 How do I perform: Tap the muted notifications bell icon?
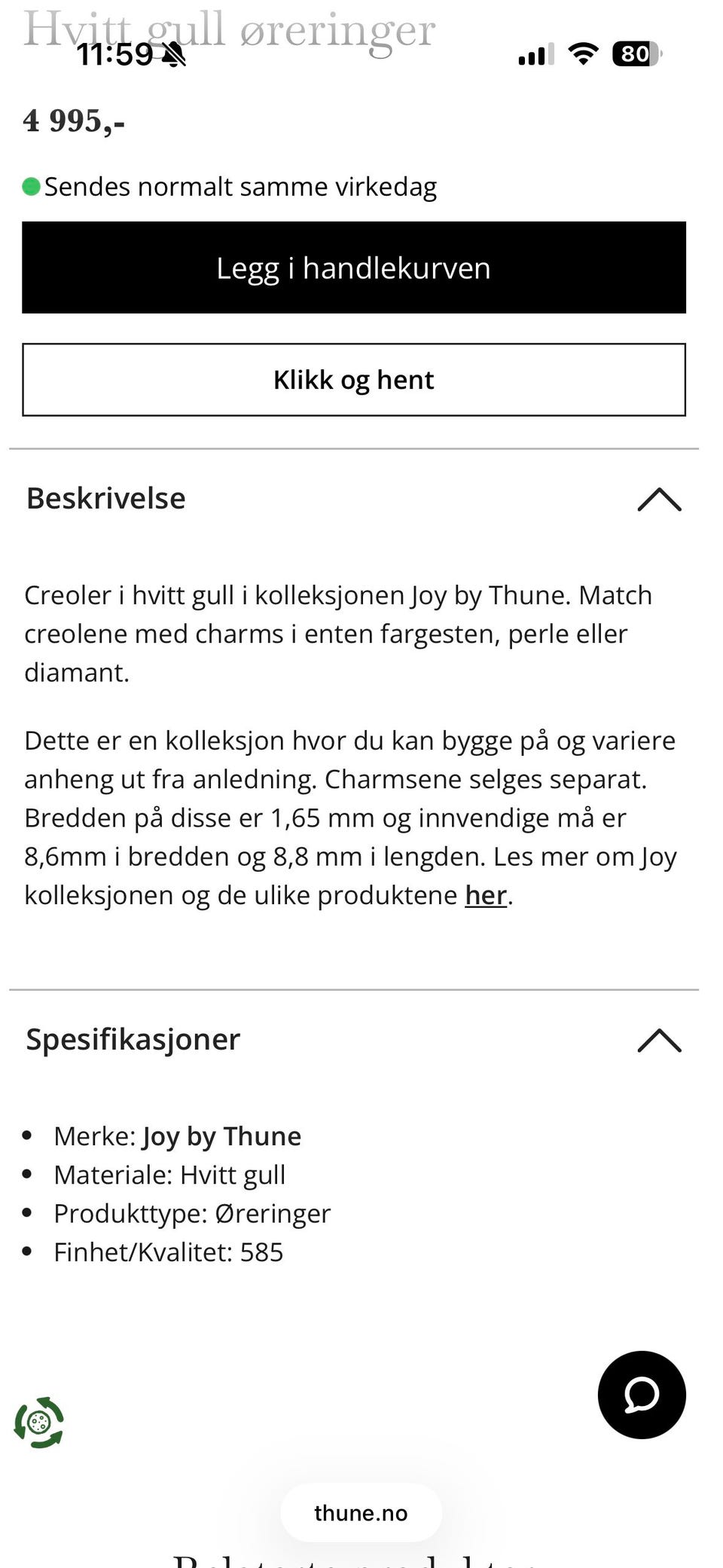(172, 56)
